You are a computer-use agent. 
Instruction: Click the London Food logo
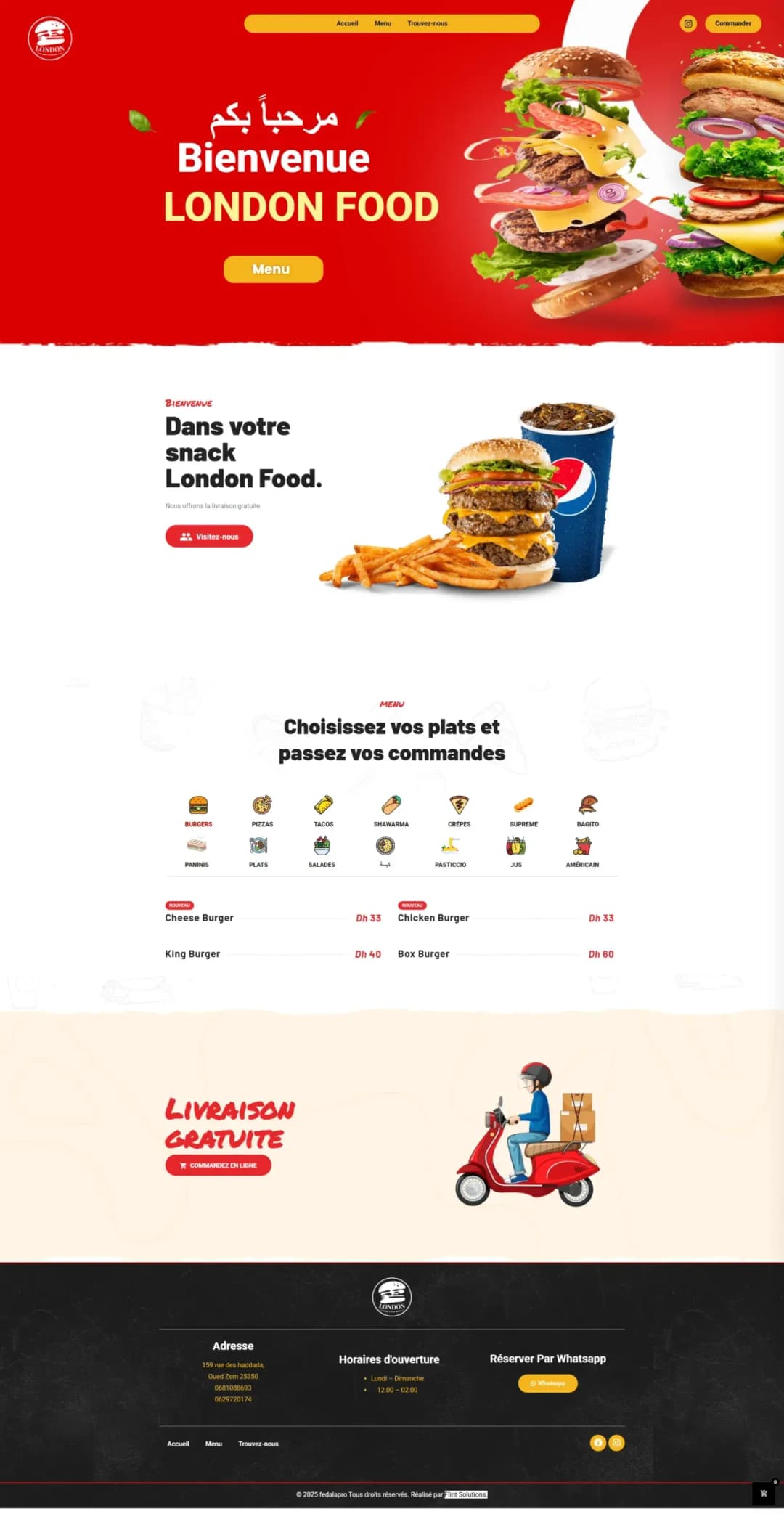point(49,34)
